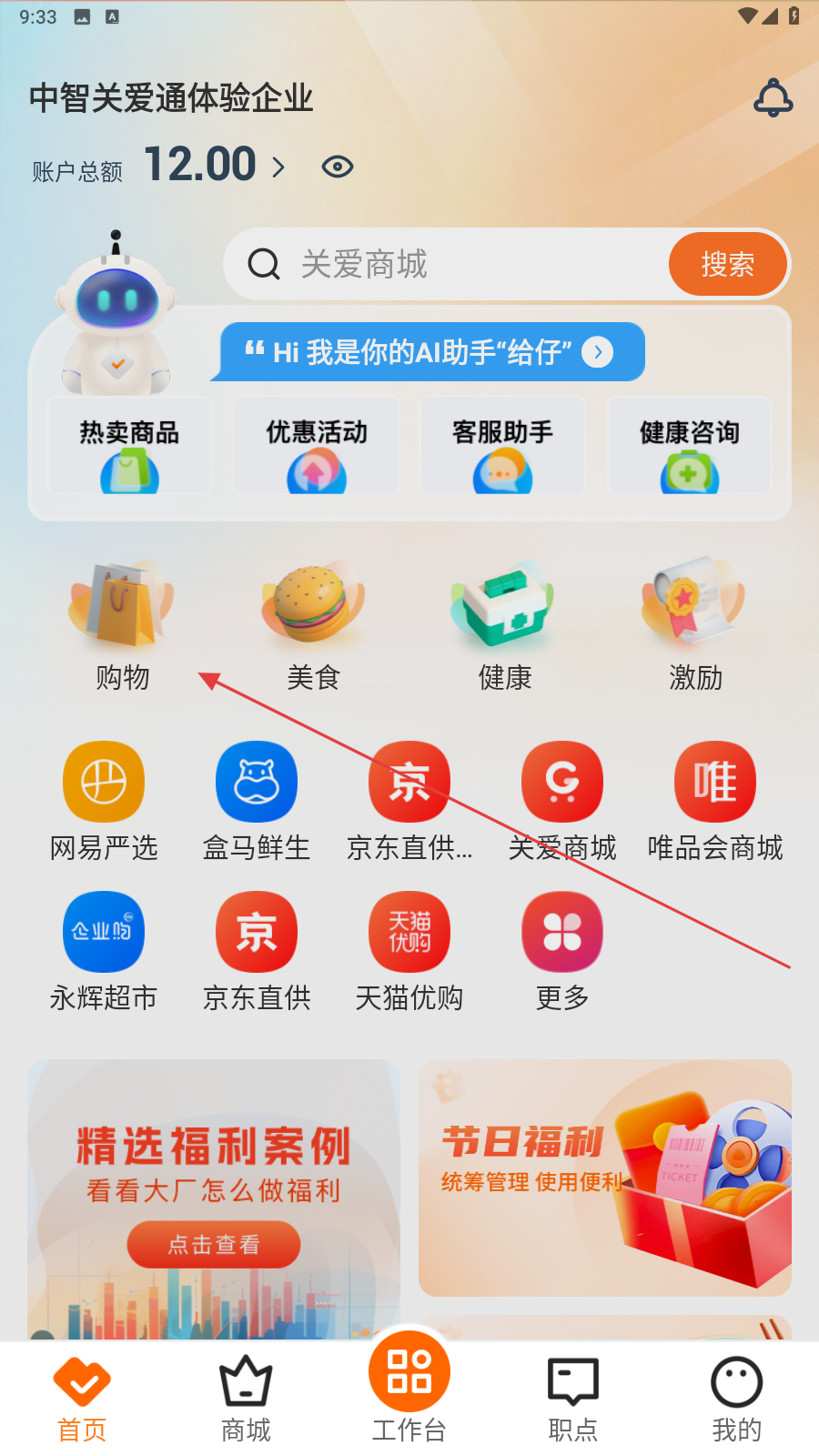Viewport: 819px width, 1456px height.
Task: Open 网易严选 store
Action: click(104, 802)
